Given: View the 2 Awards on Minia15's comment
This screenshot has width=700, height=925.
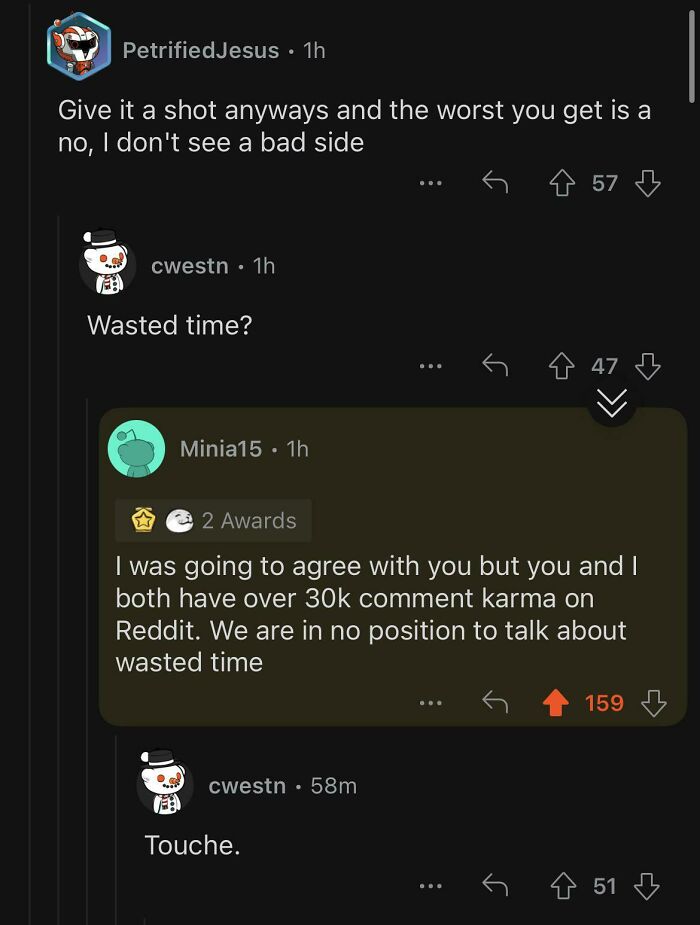Looking at the screenshot, I should pyautogui.click(x=213, y=520).
